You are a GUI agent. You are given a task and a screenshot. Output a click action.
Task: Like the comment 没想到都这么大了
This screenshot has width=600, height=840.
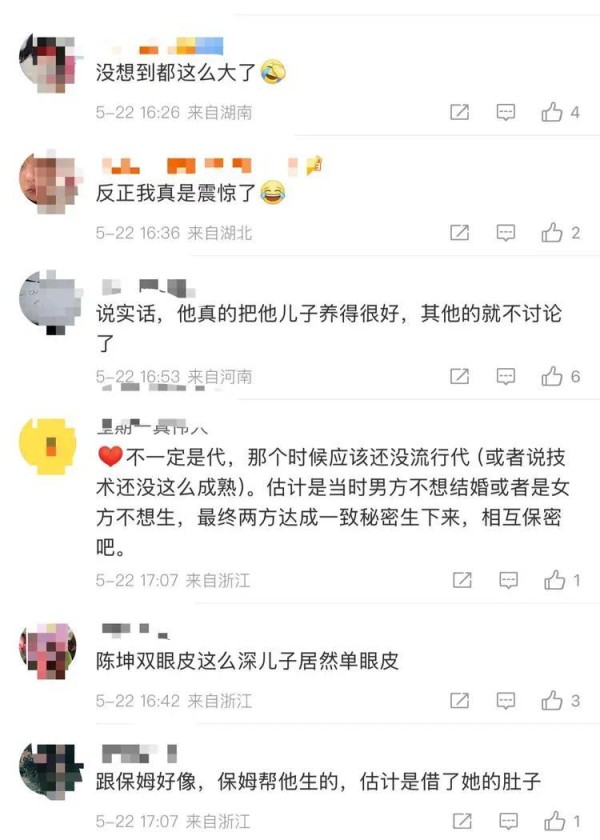552,112
